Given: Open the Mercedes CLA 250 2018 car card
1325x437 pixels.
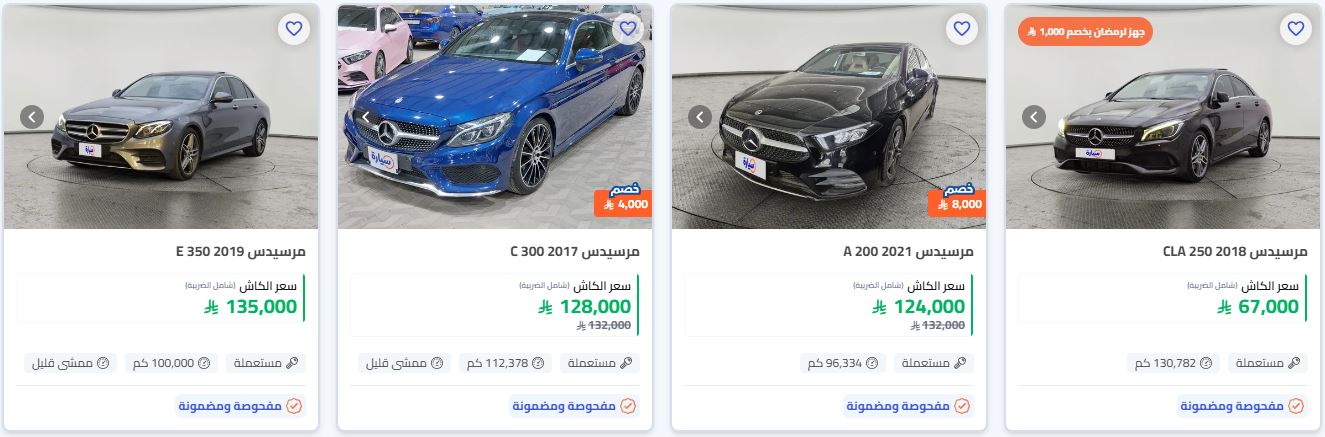Looking at the screenshot, I should pyautogui.click(x=1242, y=251).
